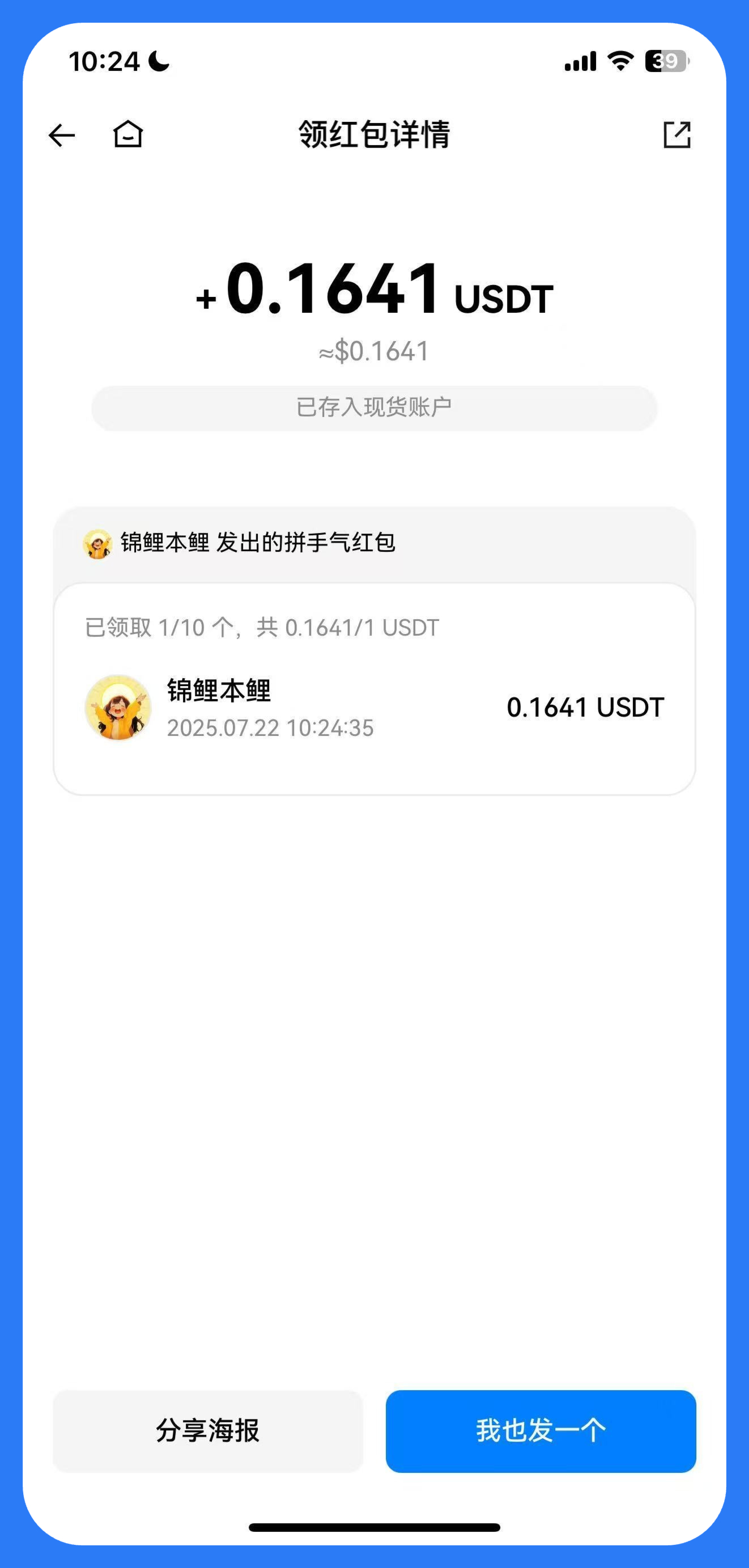The width and height of the screenshot is (749, 1568).
Task: Open the home icon in header
Action: tap(128, 134)
